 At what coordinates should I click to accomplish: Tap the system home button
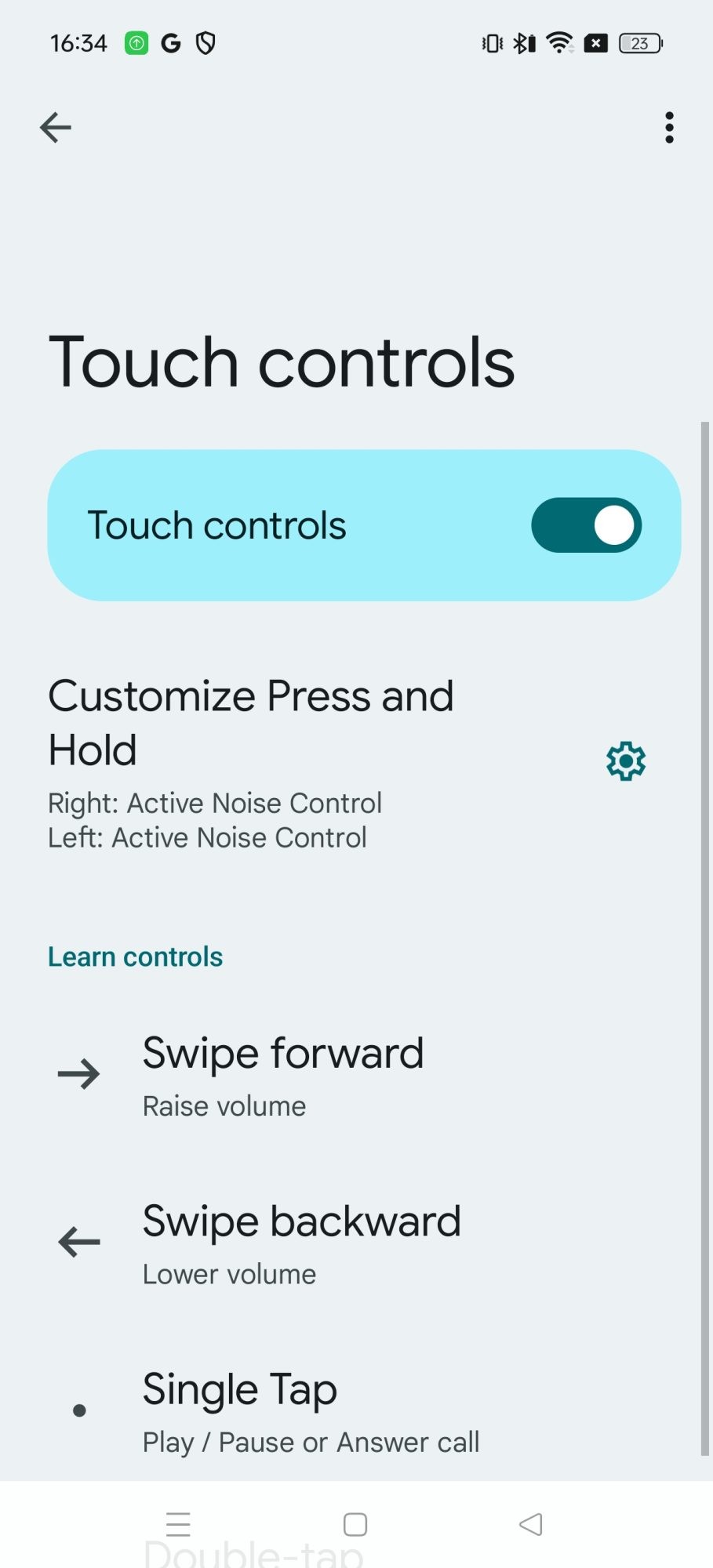pyautogui.click(x=355, y=1524)
